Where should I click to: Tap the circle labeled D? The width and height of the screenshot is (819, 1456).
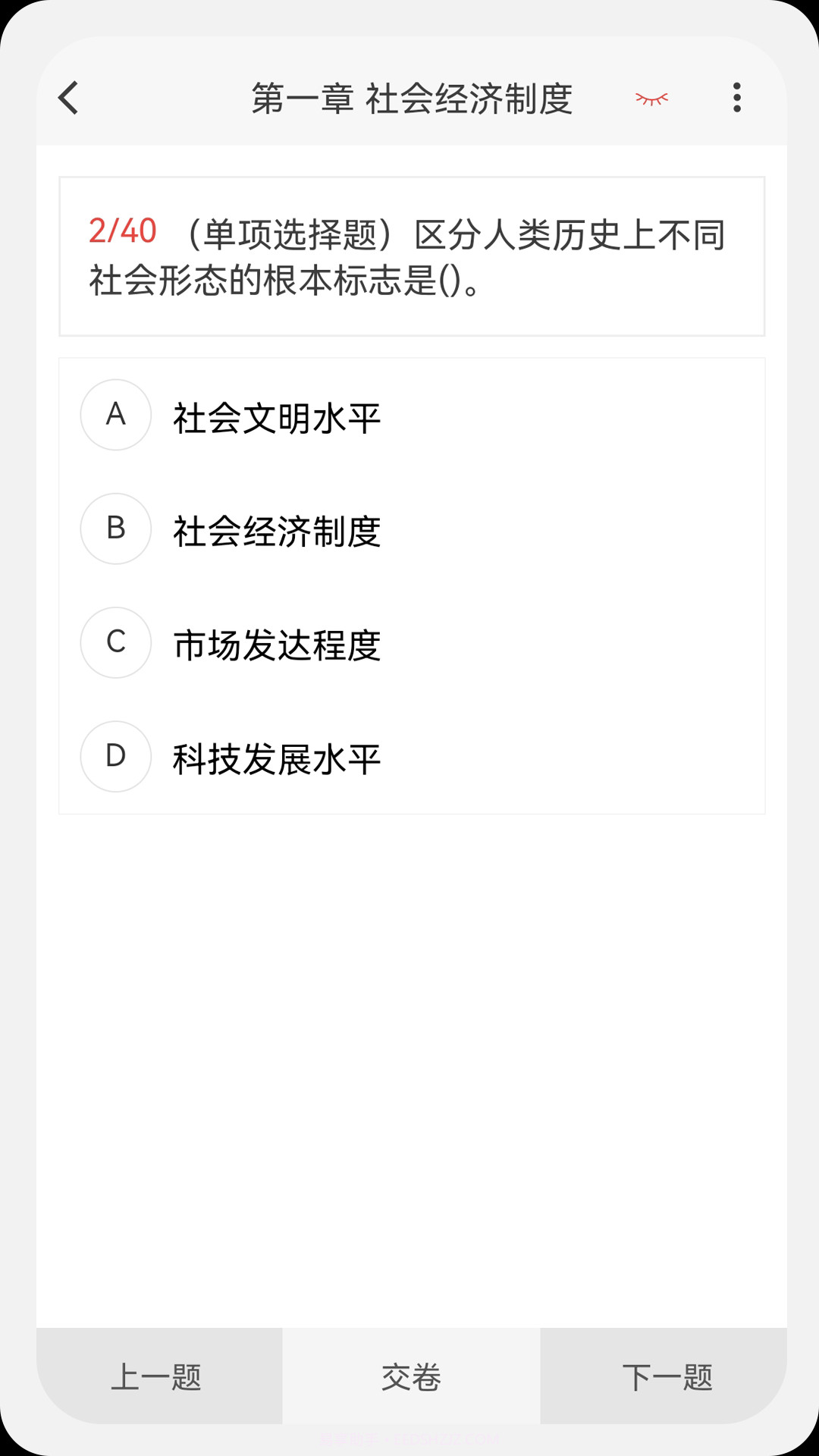click(115, 756)
